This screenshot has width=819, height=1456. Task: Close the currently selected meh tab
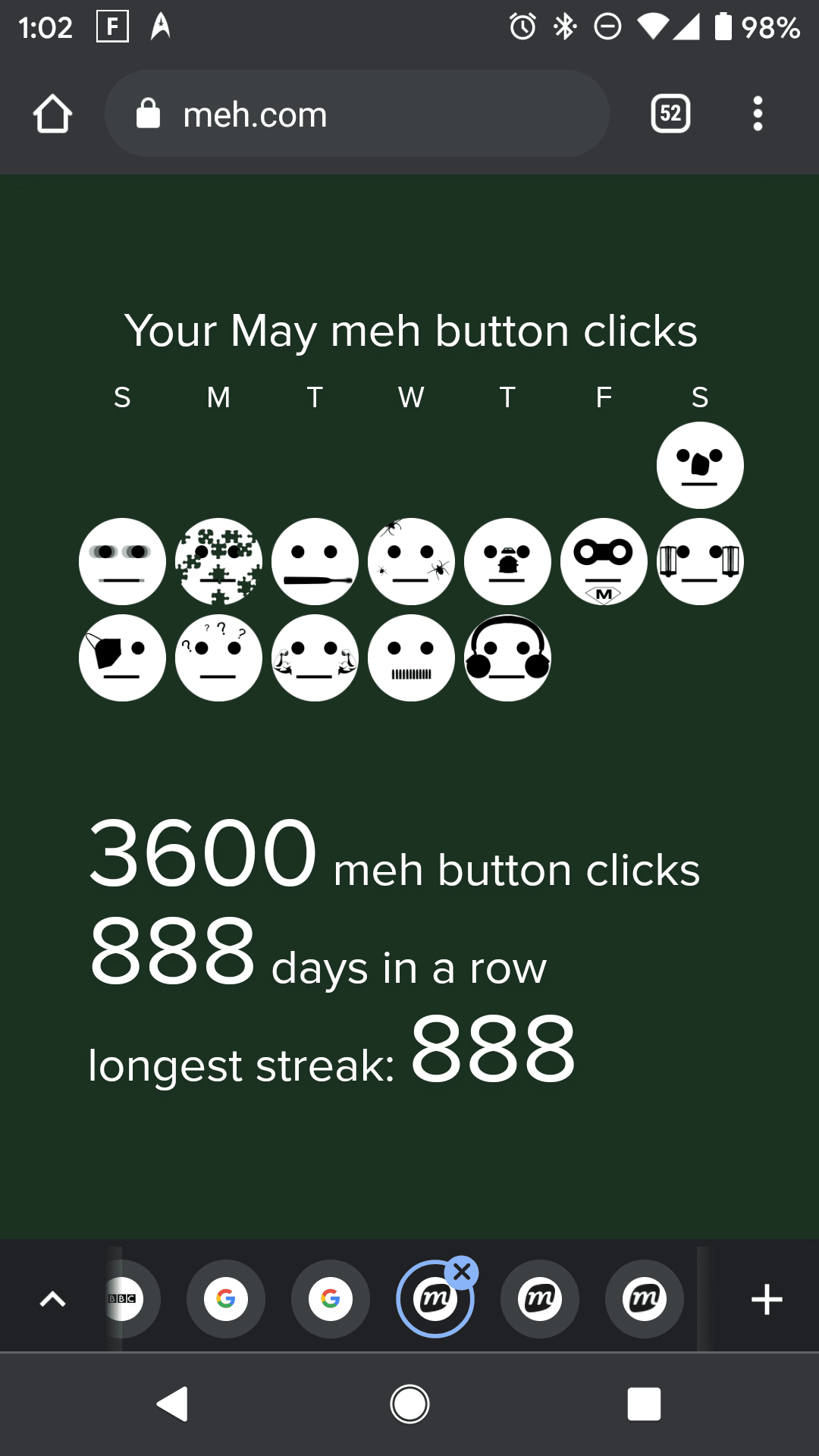pos(462,1273)
